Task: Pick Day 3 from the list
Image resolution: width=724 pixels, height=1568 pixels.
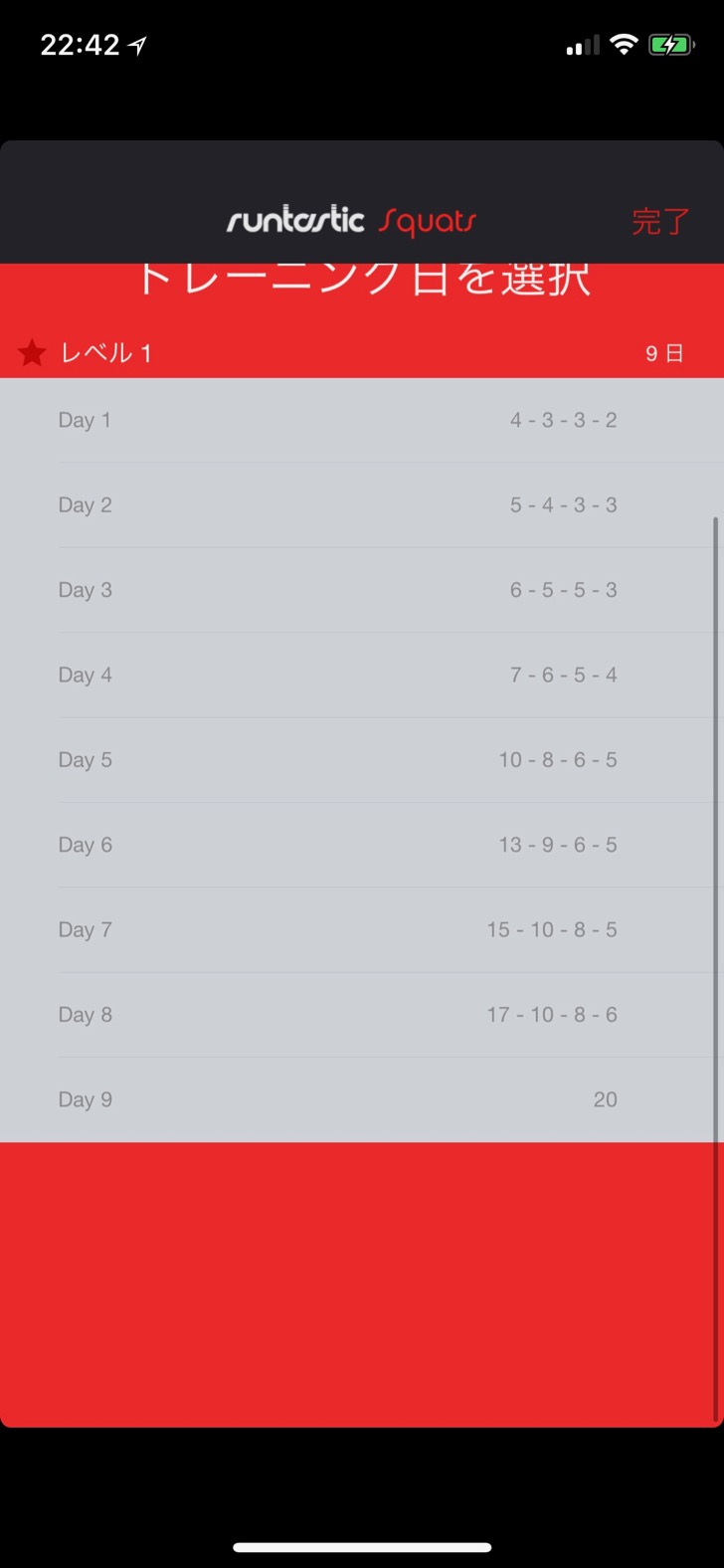Action: pyautogui.click(x=362, y=590)
